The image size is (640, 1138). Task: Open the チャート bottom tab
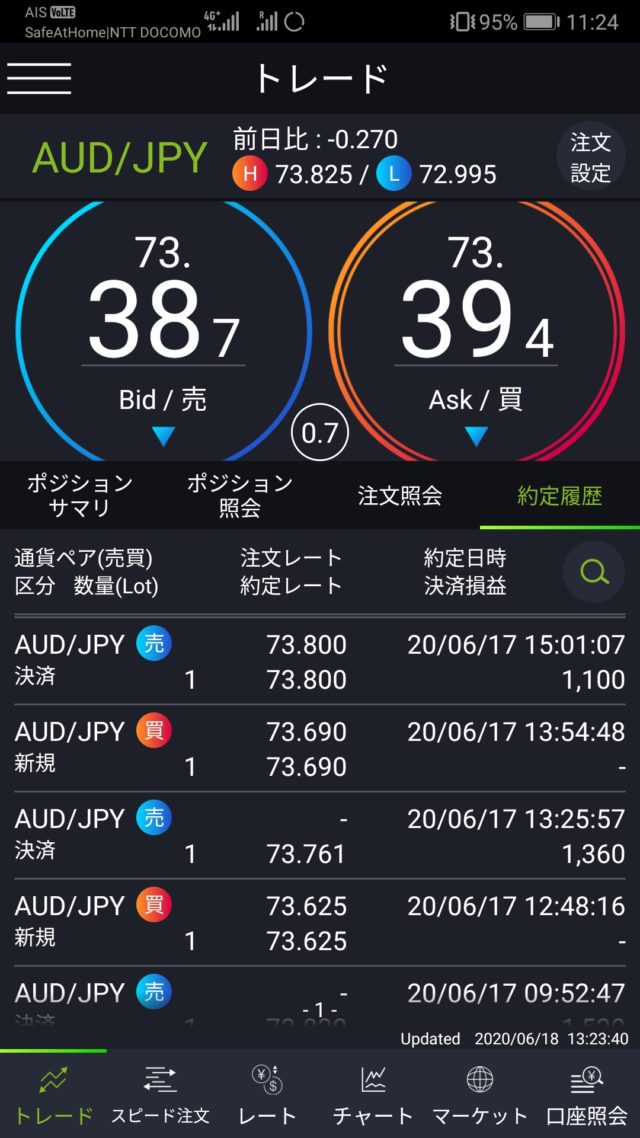pyautogui.click(x=373, y=1094)
